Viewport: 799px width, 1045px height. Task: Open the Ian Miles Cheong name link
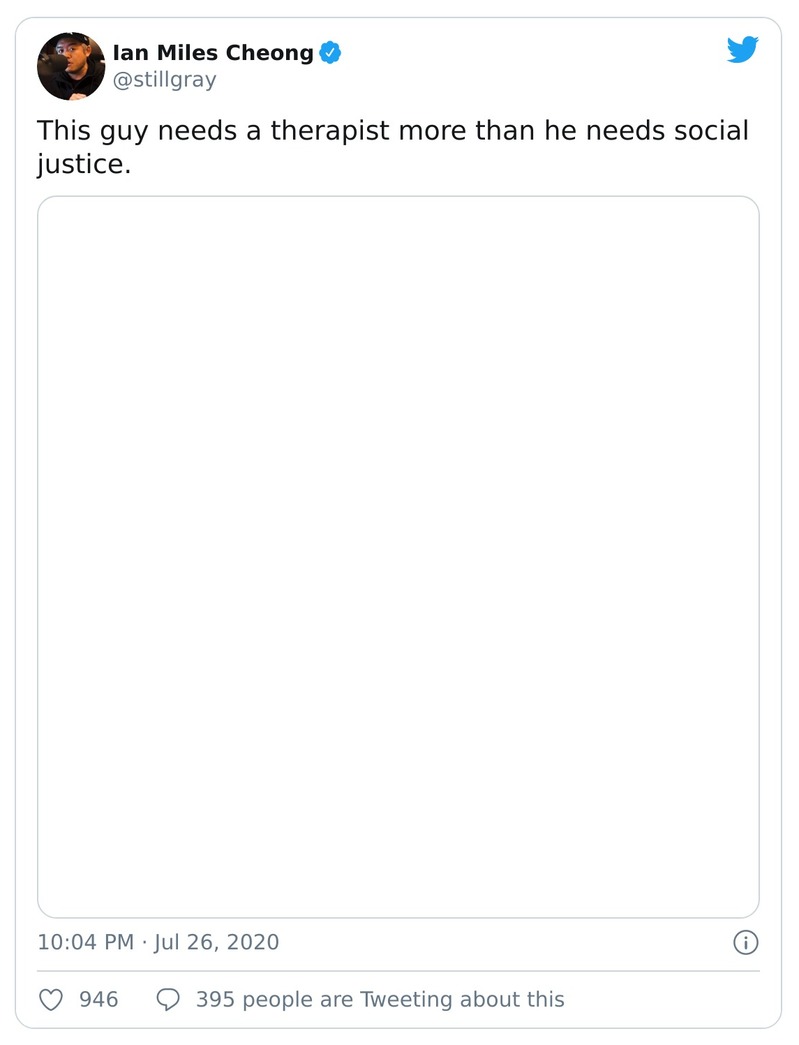[213, 53]
